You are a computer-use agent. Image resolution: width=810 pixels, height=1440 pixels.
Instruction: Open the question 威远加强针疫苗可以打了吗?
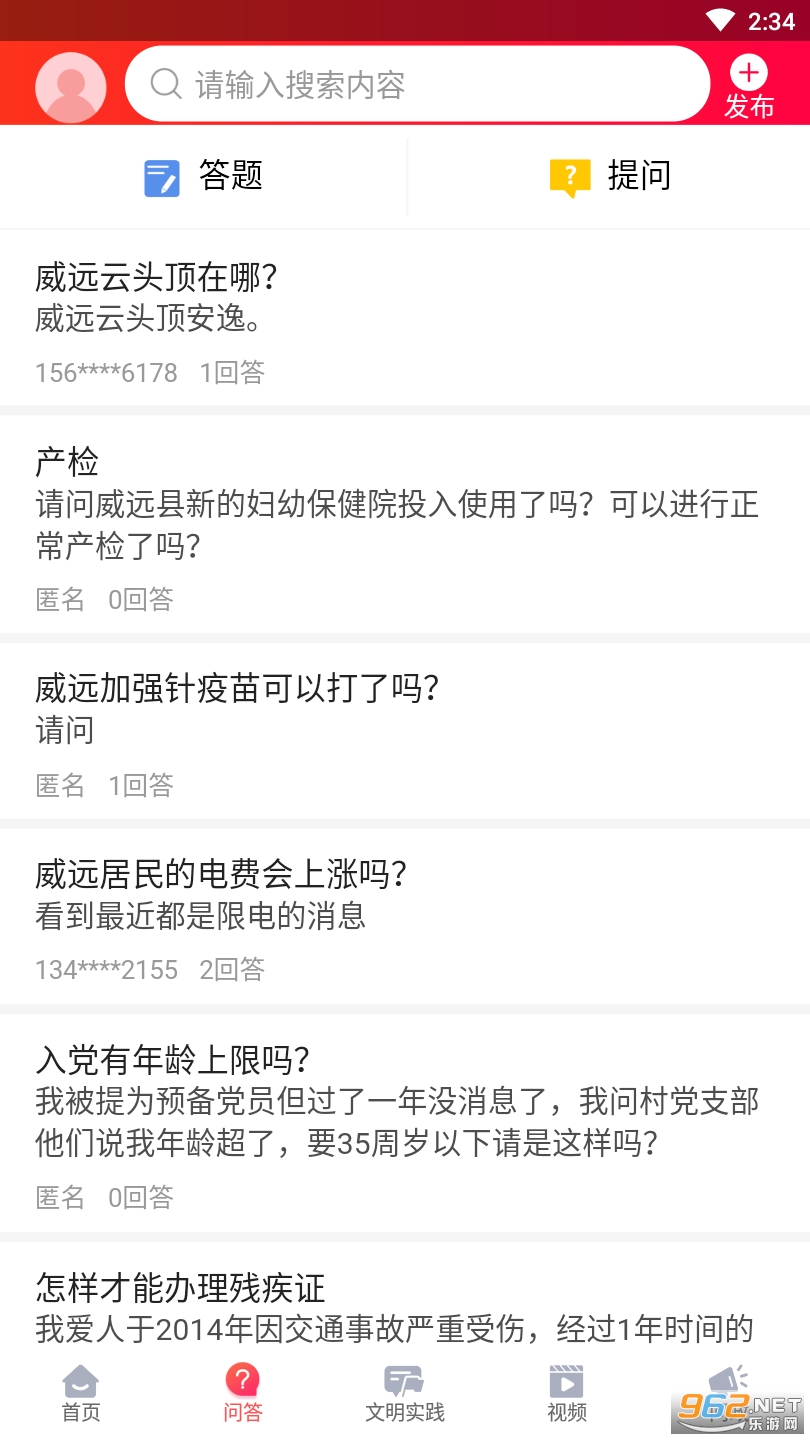coord(237,688)
